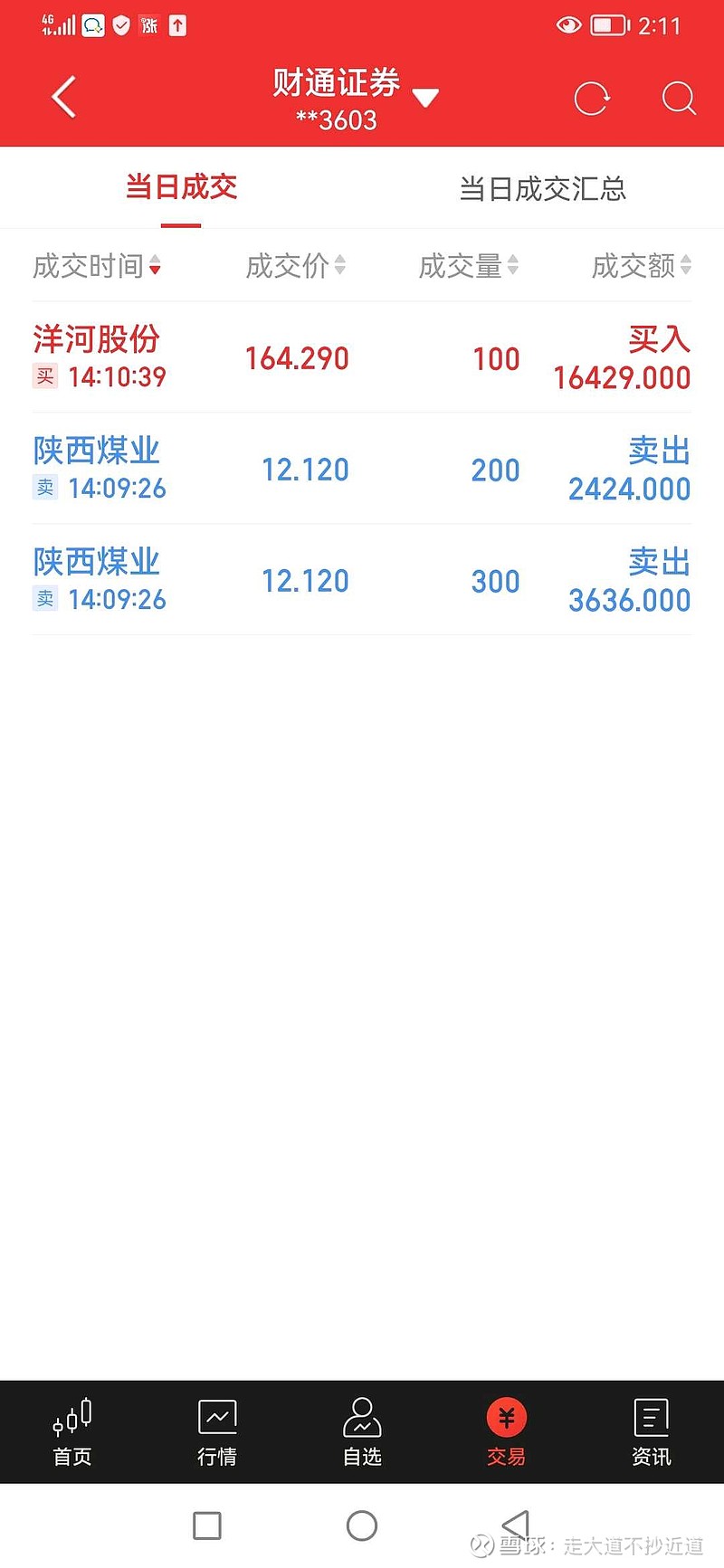724x1568 pixels.
Task: Sort by 成交量 column
Action: coord(469,265)
